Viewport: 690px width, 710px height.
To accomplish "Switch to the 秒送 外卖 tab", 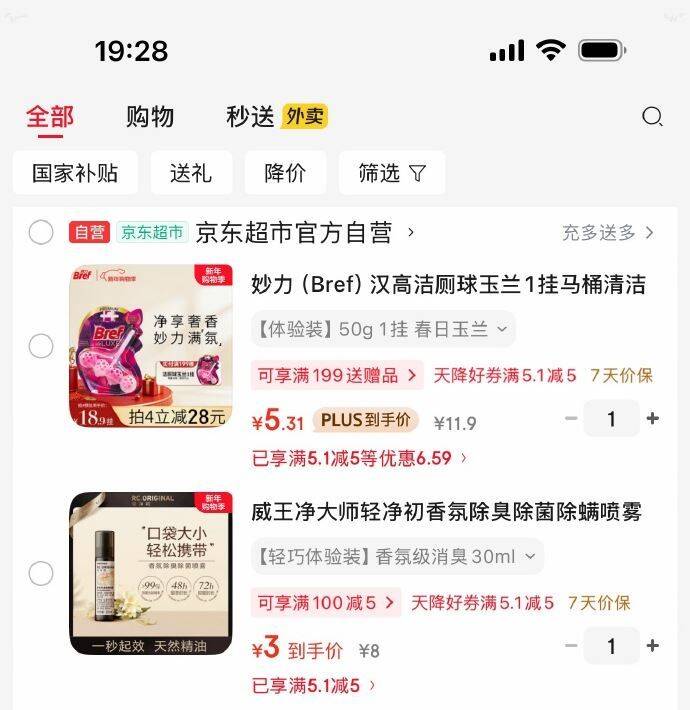I will coord(277,117).
